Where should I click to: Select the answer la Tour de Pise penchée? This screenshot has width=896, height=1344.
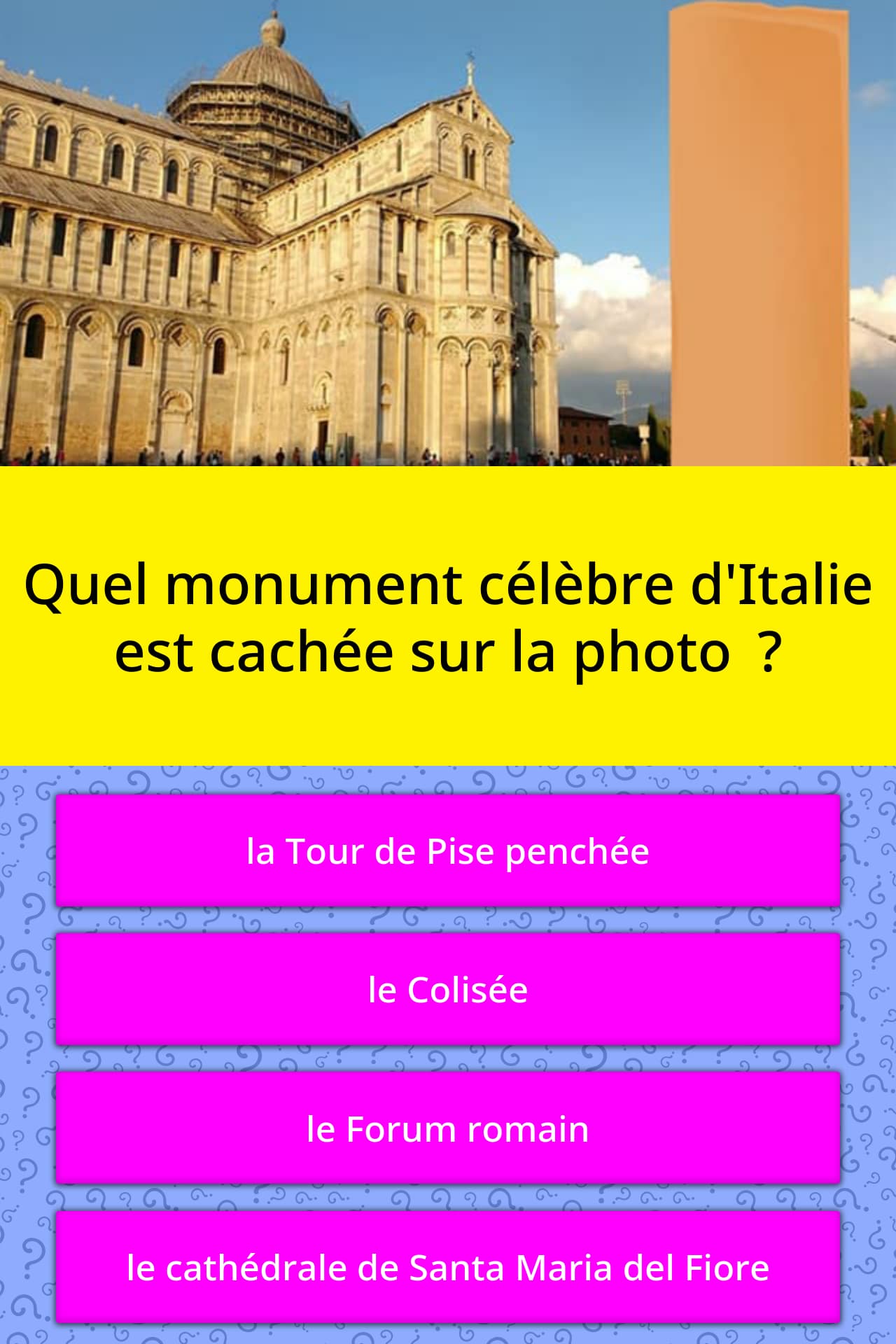(448, 851)
